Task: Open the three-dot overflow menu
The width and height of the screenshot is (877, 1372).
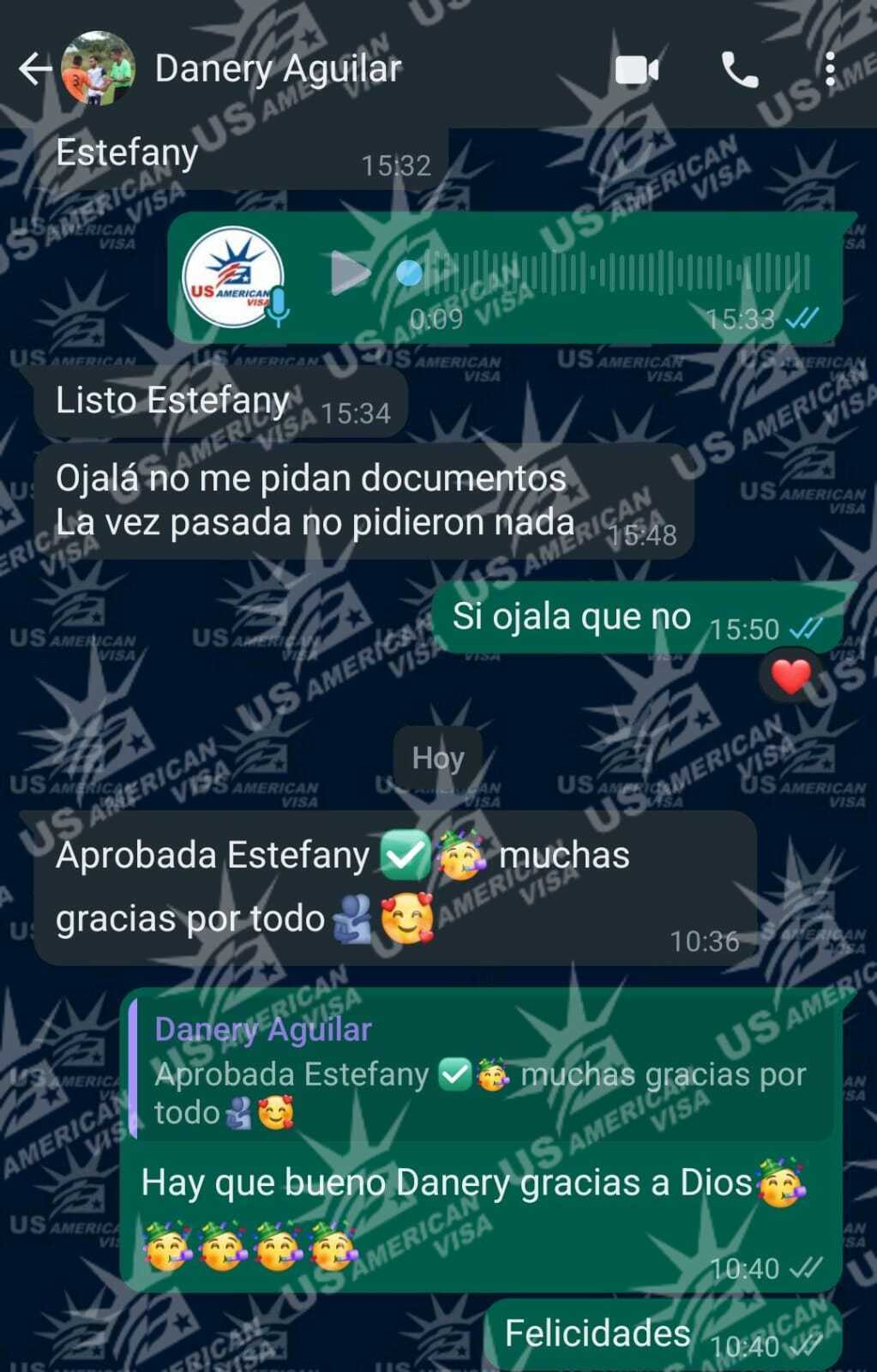Action: (x=829, y=69)
